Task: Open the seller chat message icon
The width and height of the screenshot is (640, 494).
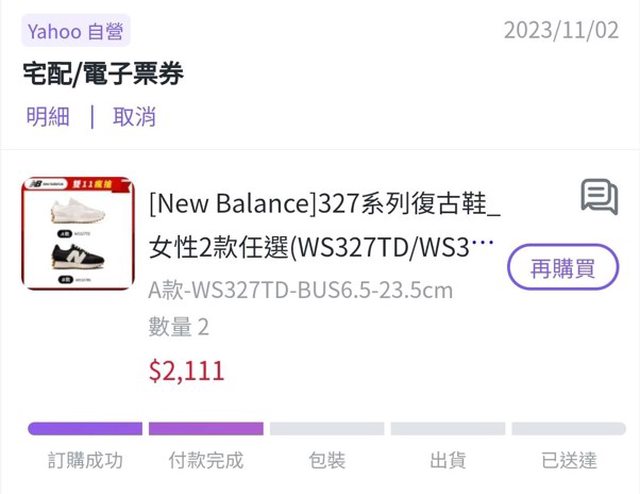Action: (599, 197)
